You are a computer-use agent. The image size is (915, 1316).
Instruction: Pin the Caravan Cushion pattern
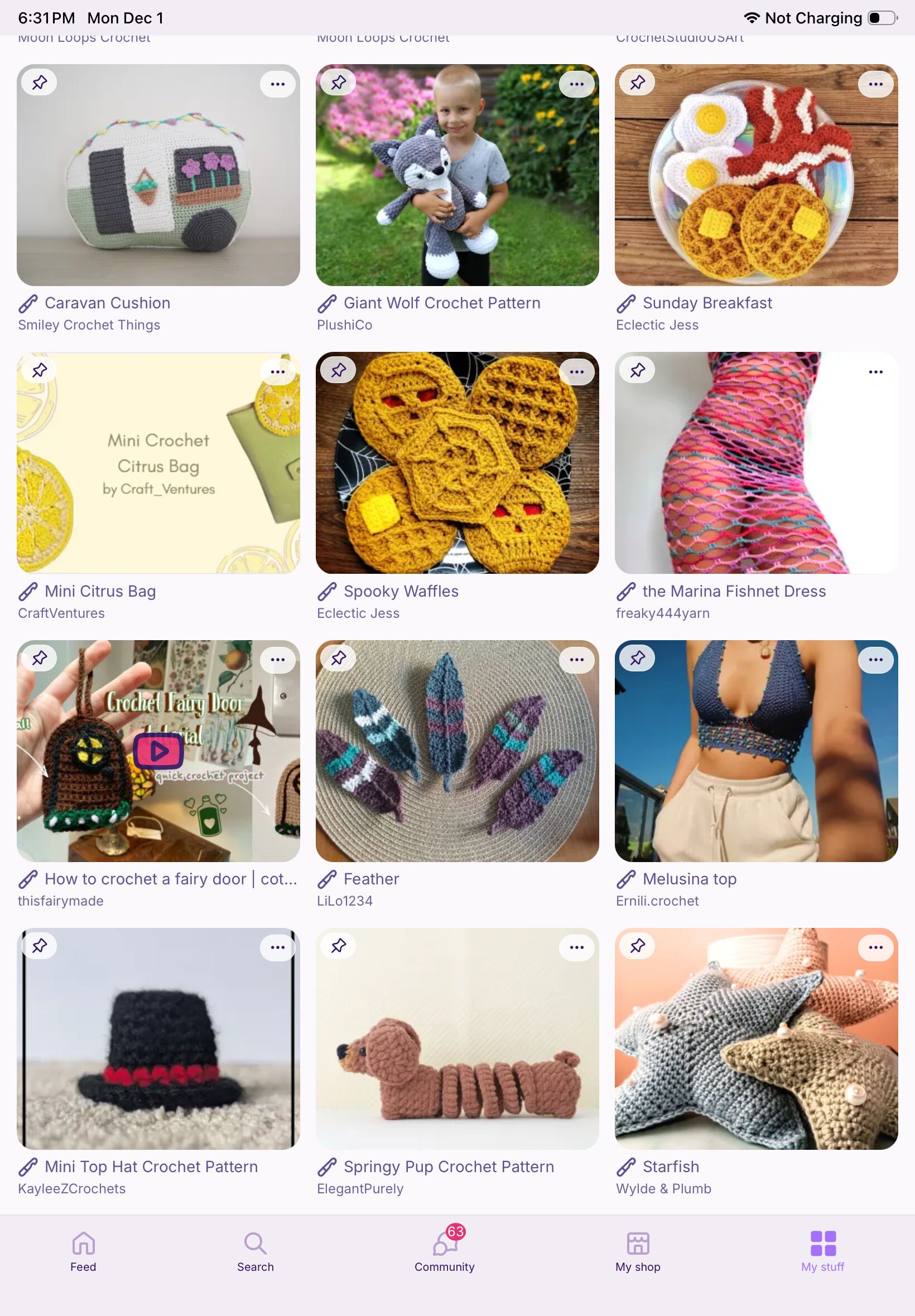[x=40, y=83]
